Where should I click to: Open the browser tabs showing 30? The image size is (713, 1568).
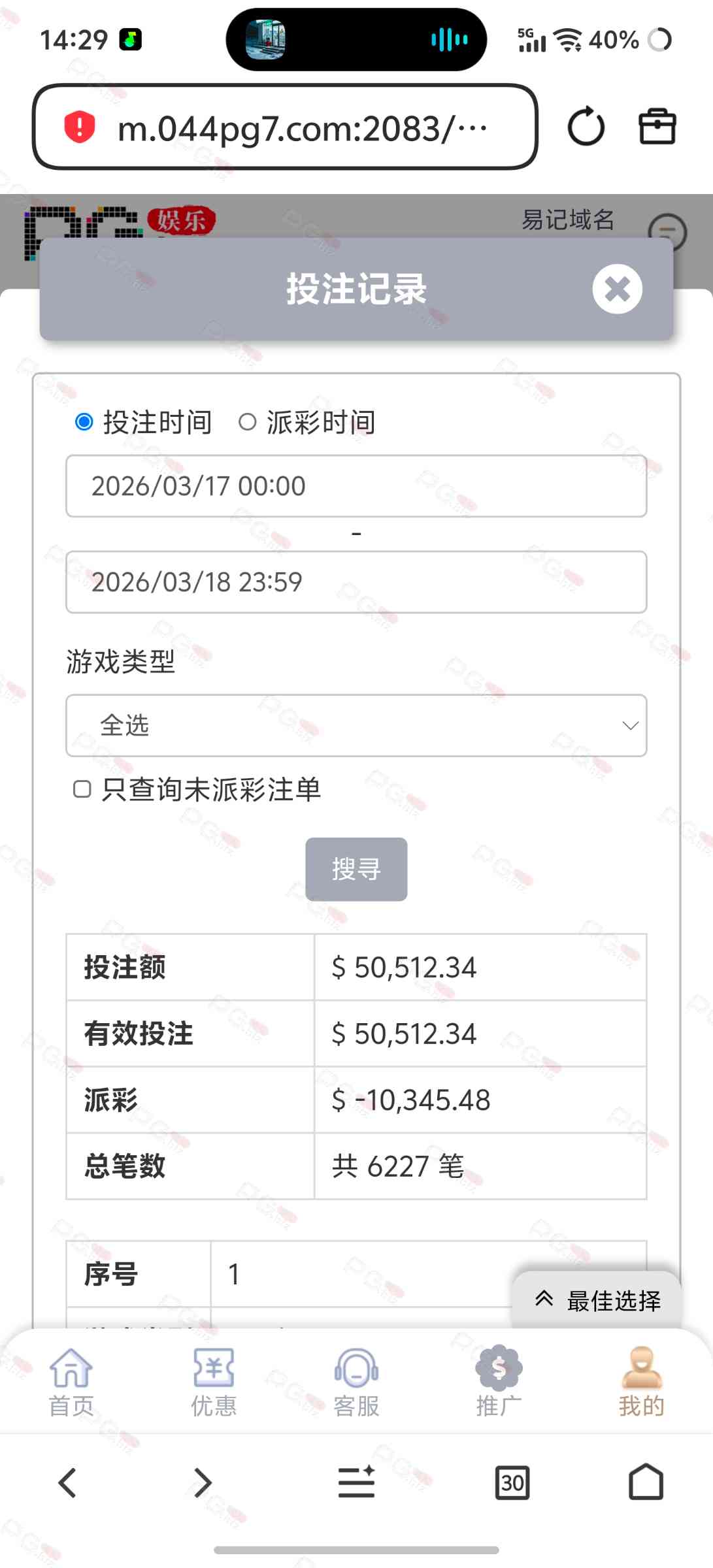(512, 1482)
